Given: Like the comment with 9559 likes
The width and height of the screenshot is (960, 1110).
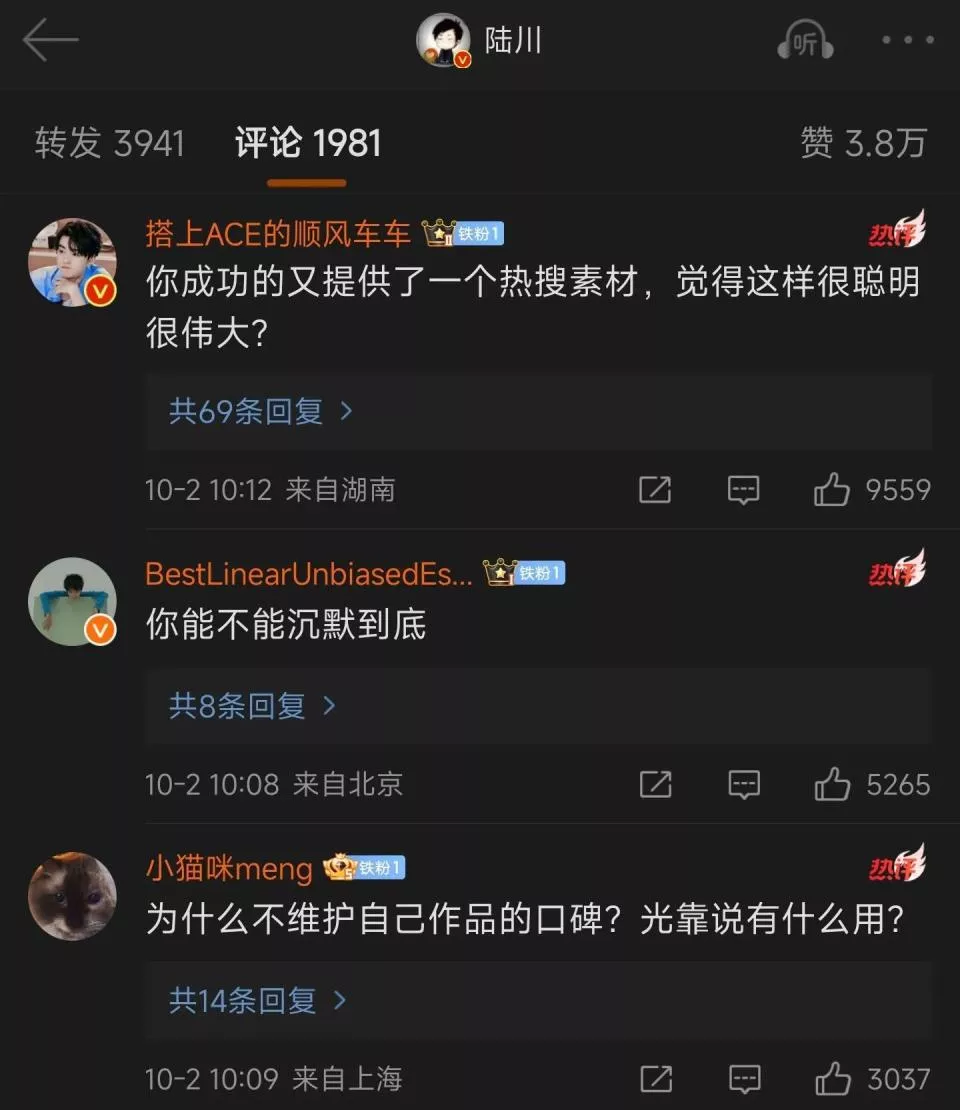Looking at the screenshot, I should [x=831, y=490].
